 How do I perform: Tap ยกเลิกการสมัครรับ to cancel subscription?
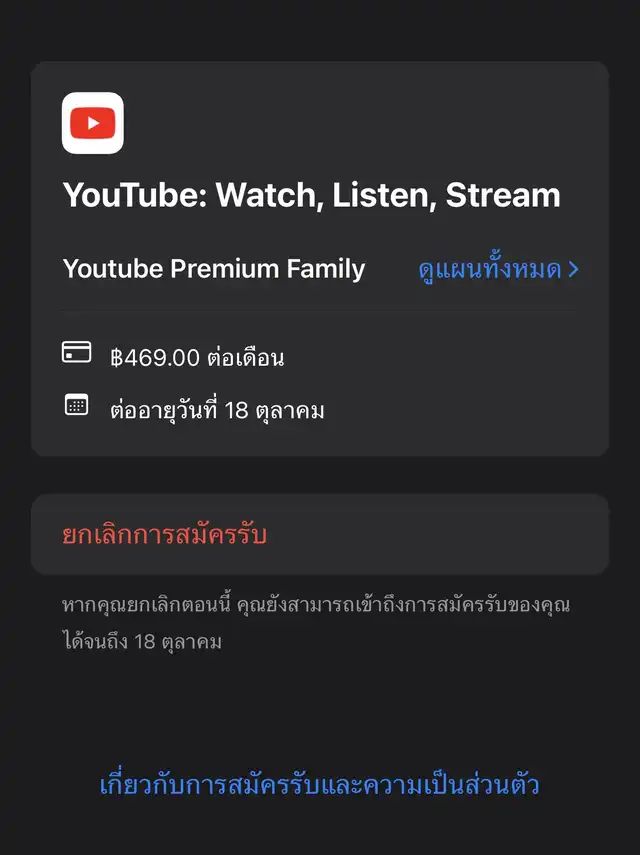(x=319, y=534)
